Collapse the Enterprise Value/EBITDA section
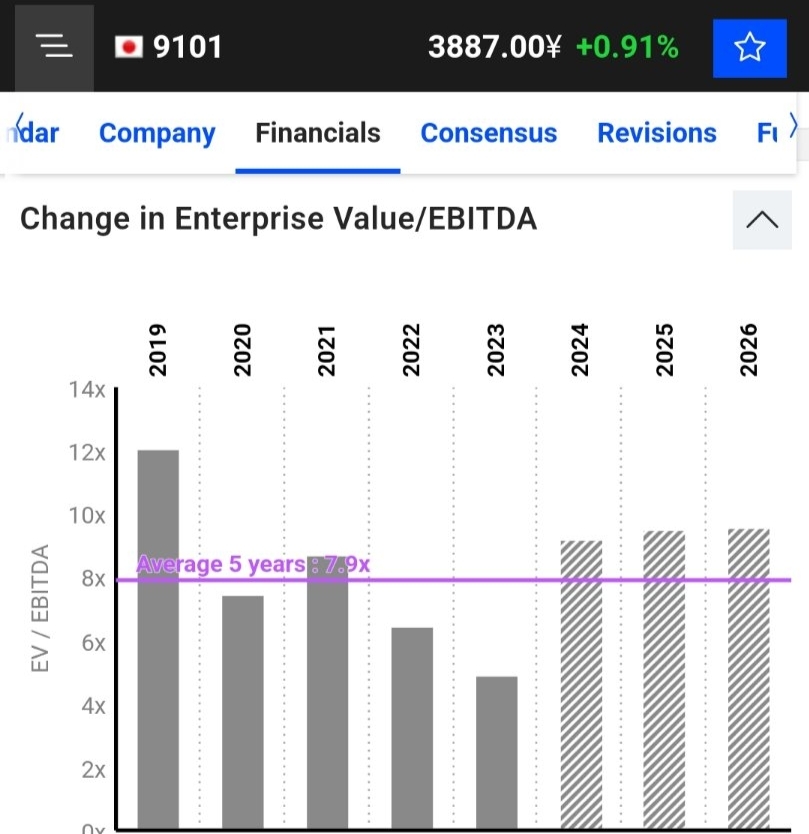Image resolution: width=809 pixels, height=834 pixels. tap(762, 219)
